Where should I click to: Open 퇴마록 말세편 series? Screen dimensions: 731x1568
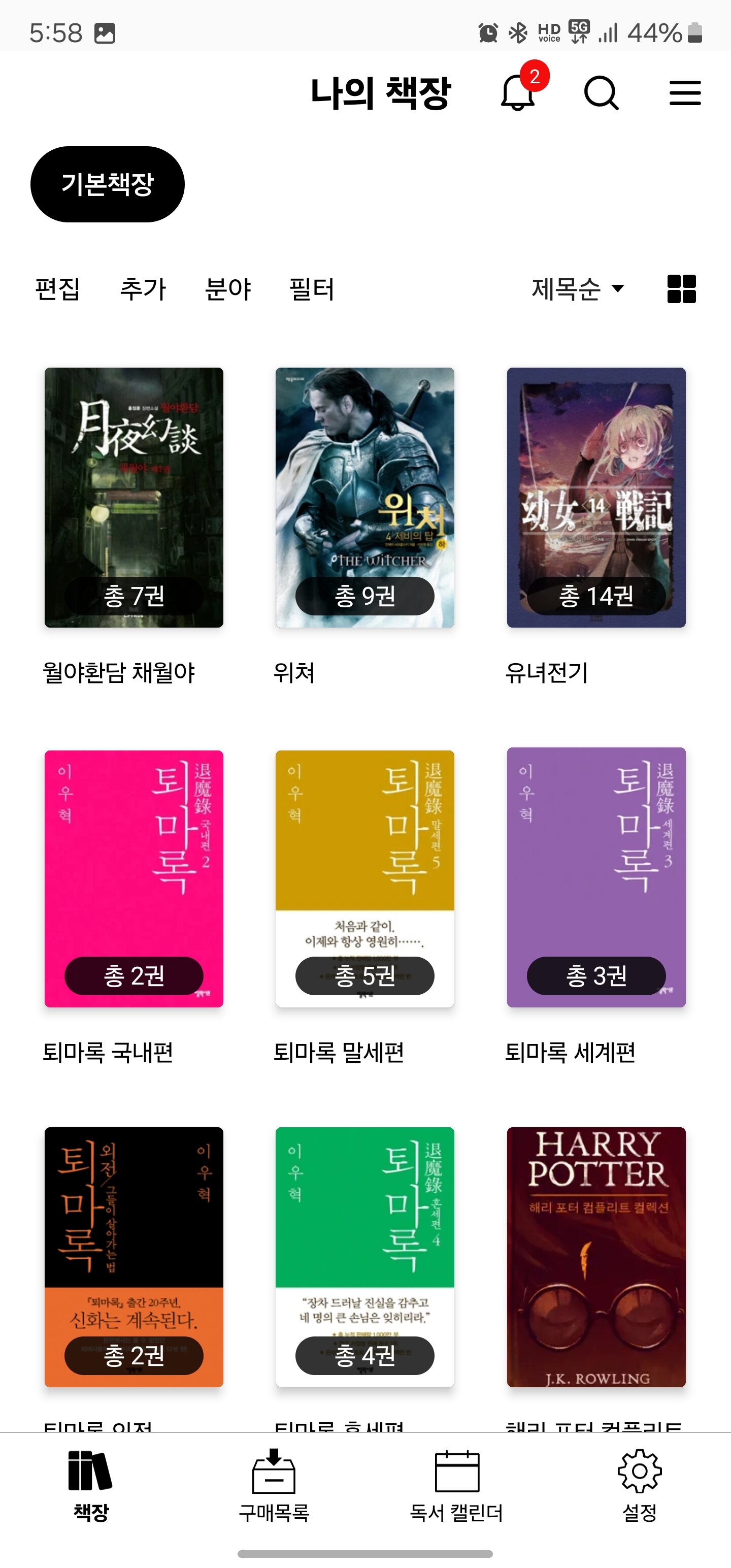[x=364, y=878]
